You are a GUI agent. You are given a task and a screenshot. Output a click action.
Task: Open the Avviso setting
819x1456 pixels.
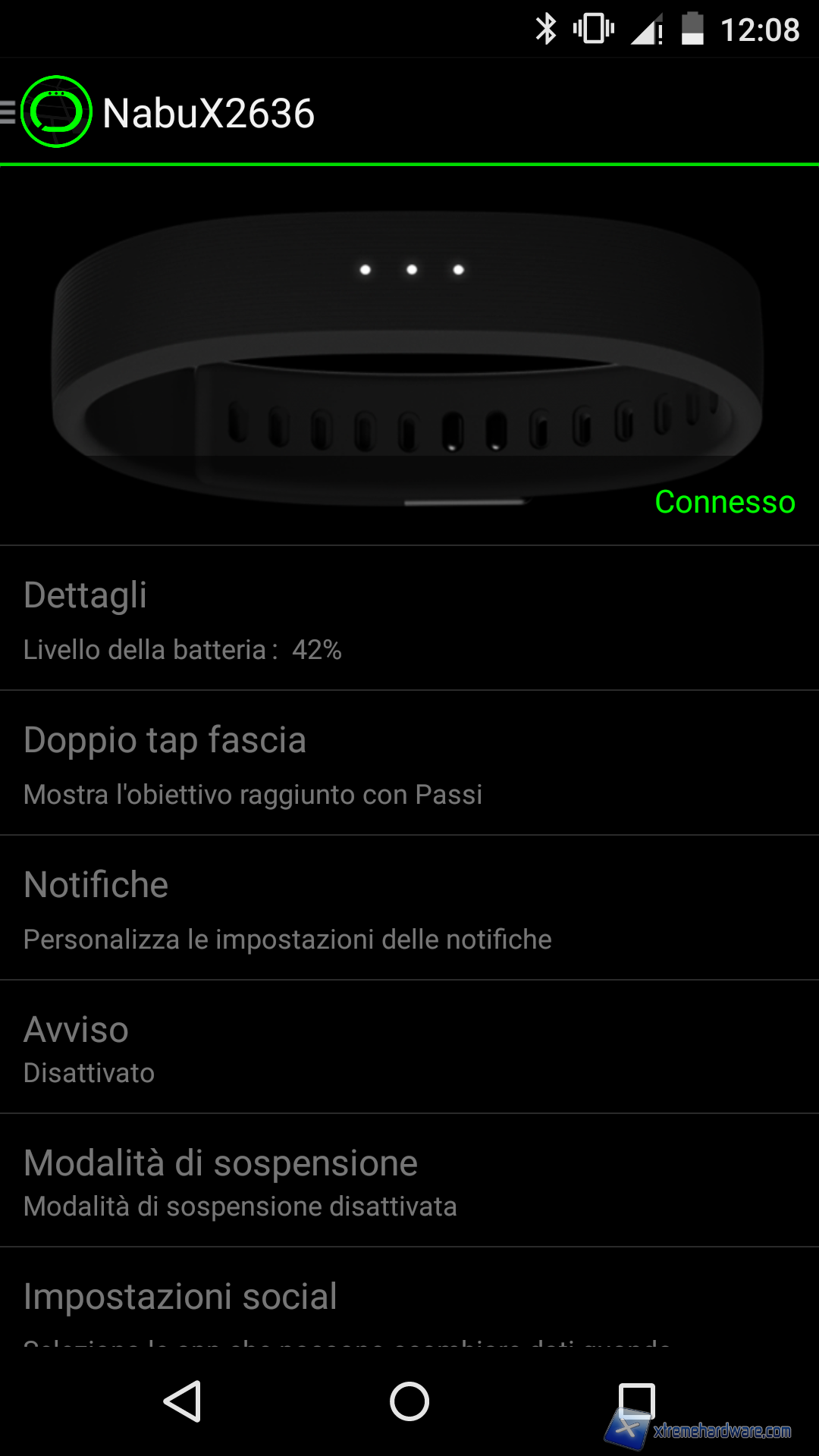(409, 1047)
